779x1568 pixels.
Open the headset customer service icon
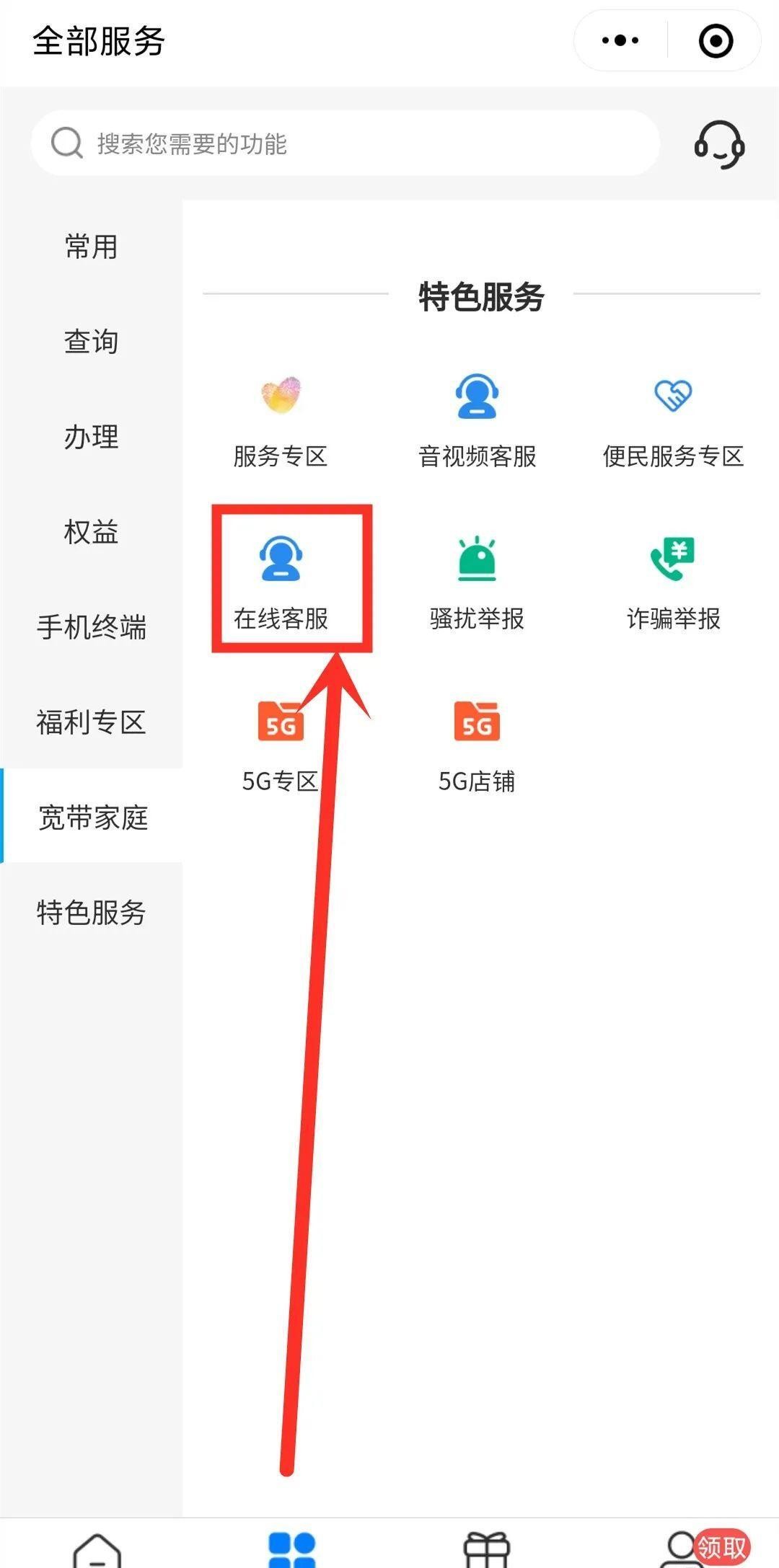tap(719, 144)
